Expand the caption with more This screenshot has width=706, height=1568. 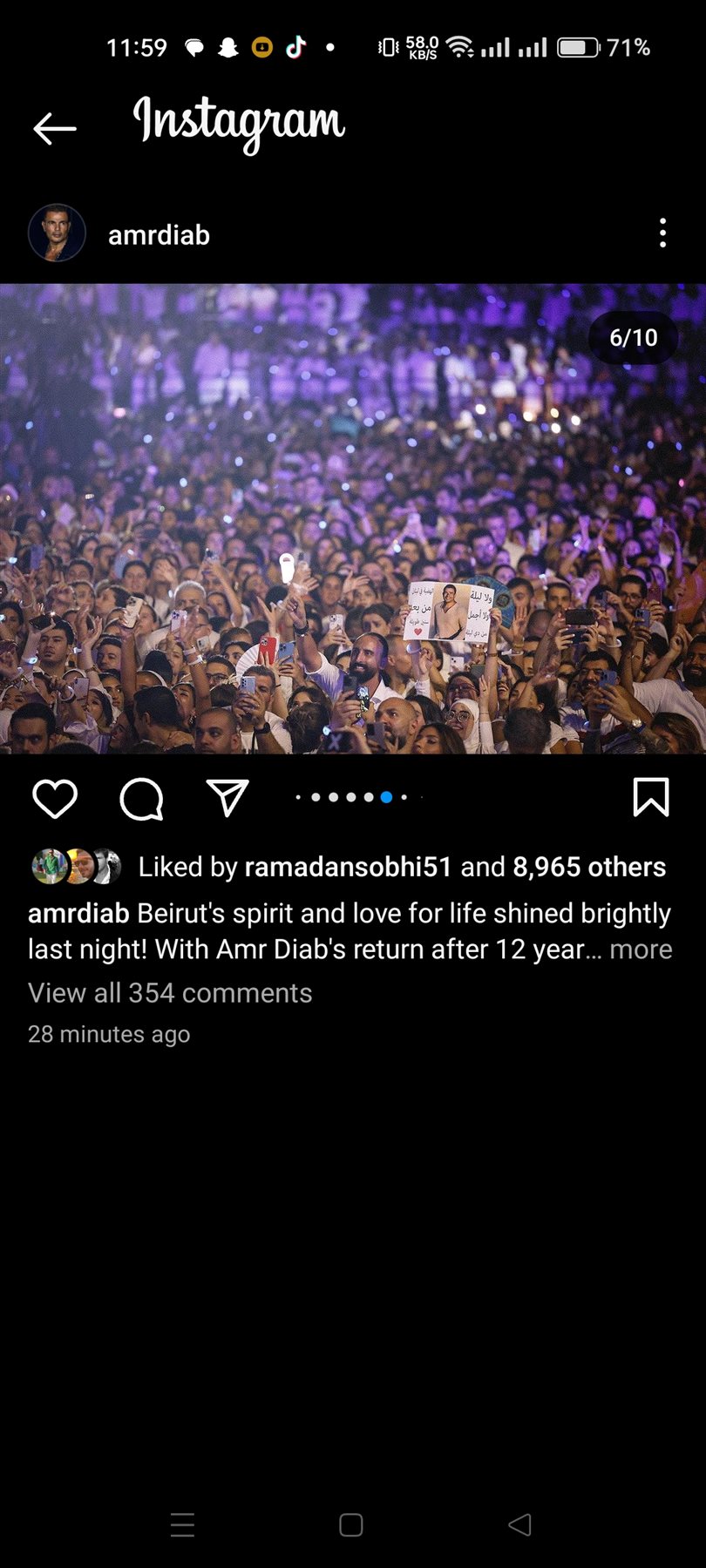(641, 950)
